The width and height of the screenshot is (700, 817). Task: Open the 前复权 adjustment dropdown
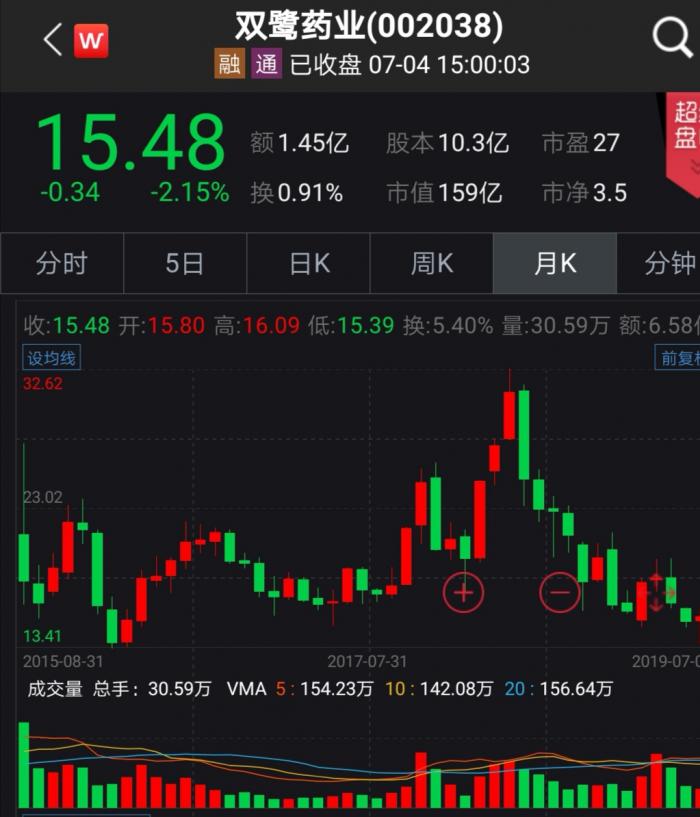[678, 358]
